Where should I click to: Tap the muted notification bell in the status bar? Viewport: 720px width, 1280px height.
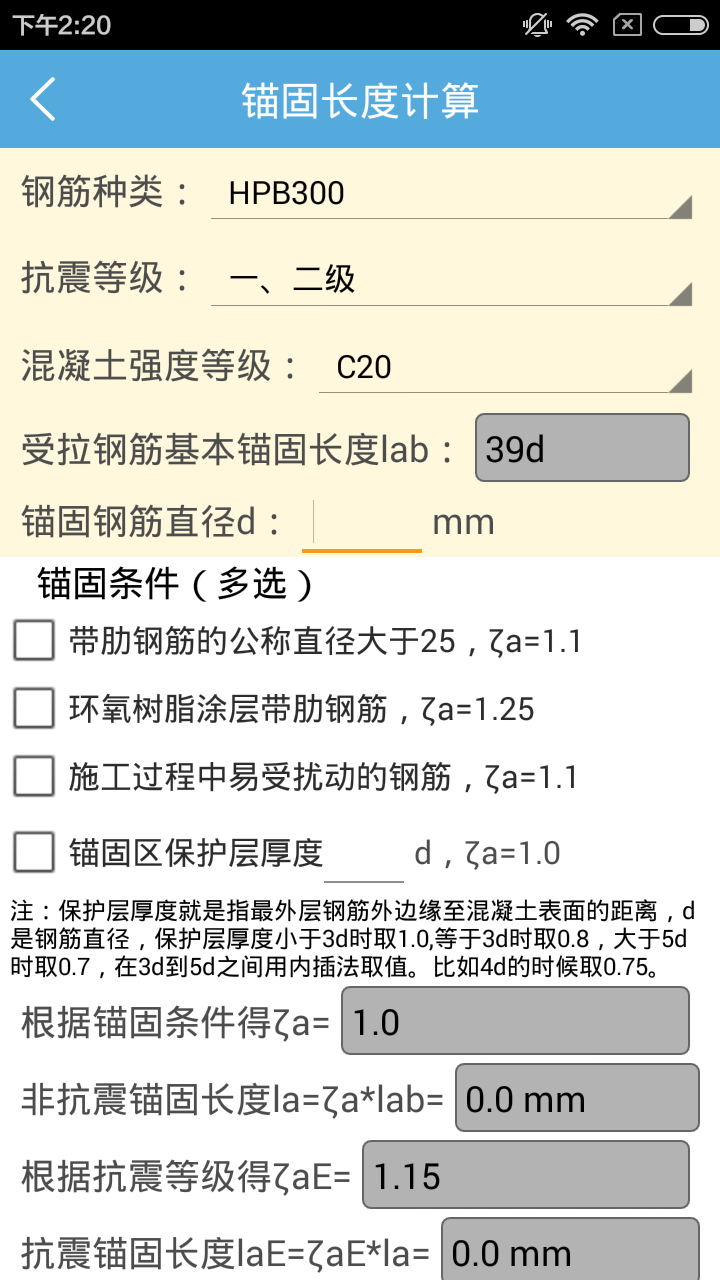[x=536, y=24]
